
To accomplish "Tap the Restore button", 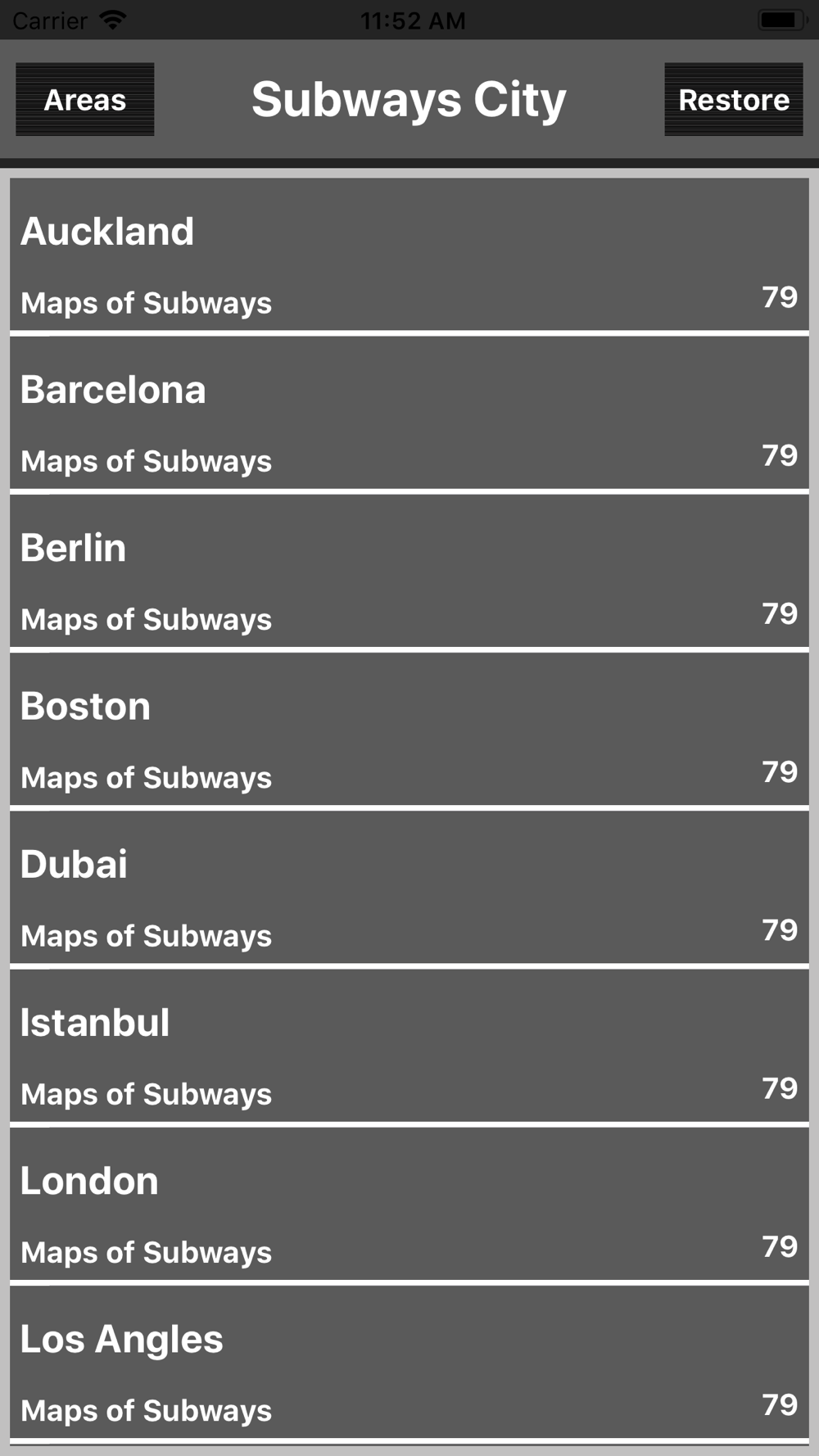I will 733,100.
